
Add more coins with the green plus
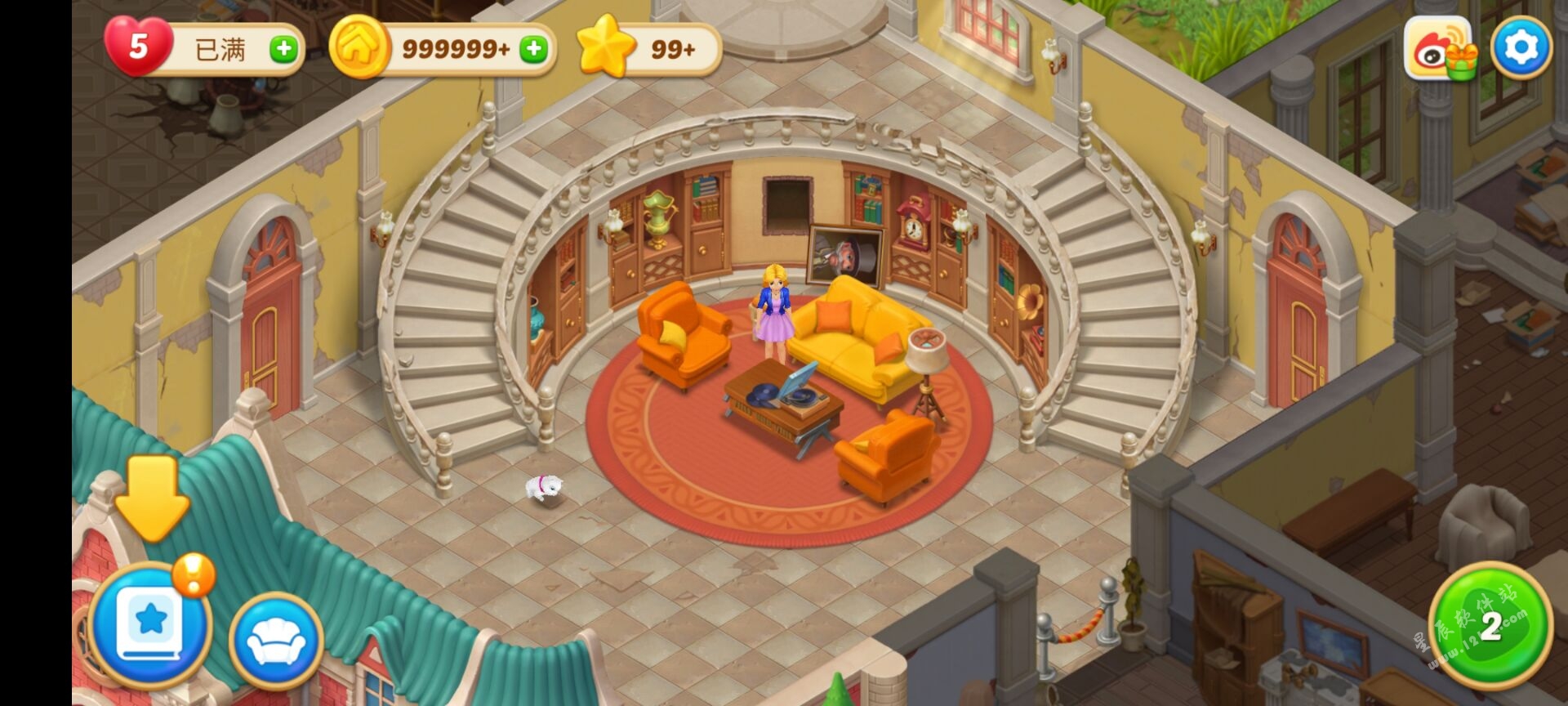pos(534,50)
